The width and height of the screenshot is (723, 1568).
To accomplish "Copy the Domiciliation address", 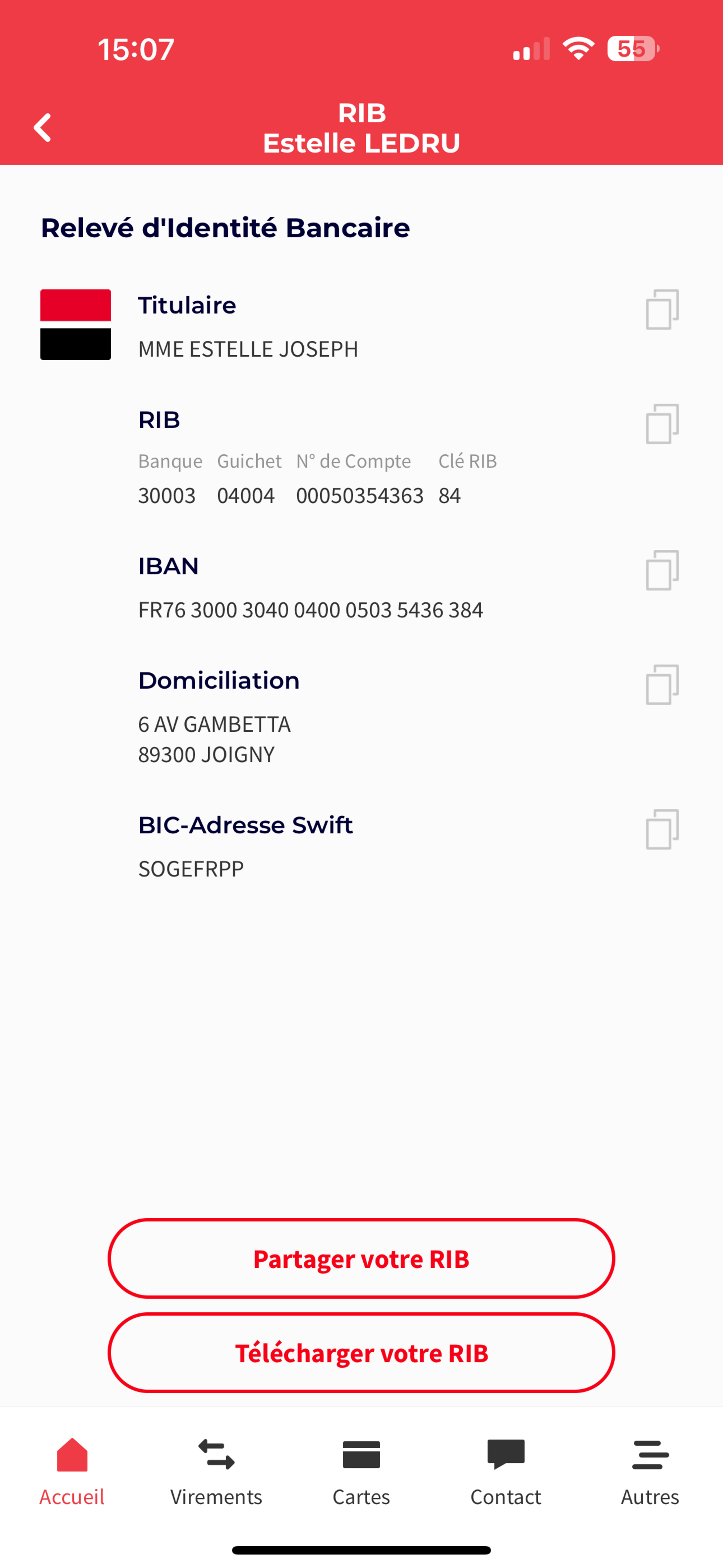I will (662, 685).
